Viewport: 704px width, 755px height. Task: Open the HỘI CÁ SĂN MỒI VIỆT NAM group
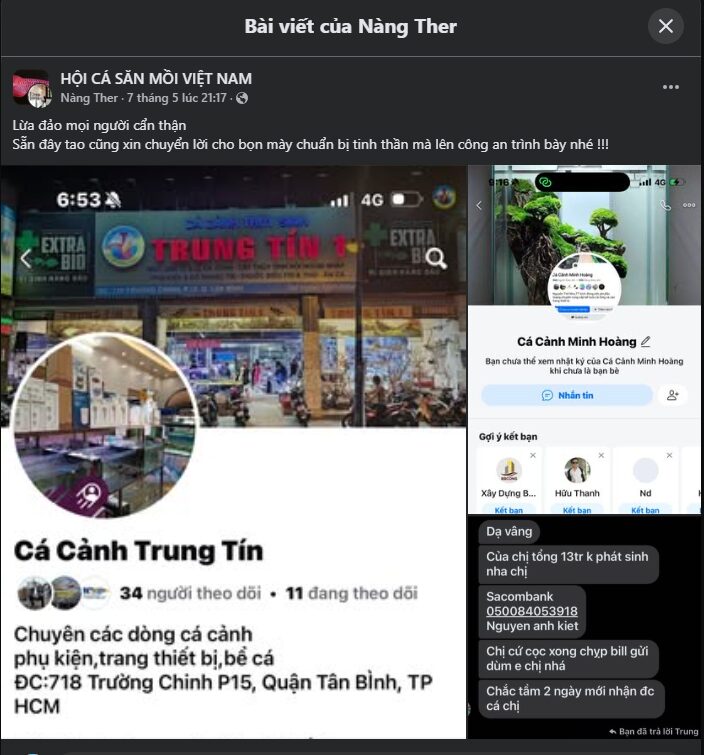pyautogui.click(x=156, y=78)
